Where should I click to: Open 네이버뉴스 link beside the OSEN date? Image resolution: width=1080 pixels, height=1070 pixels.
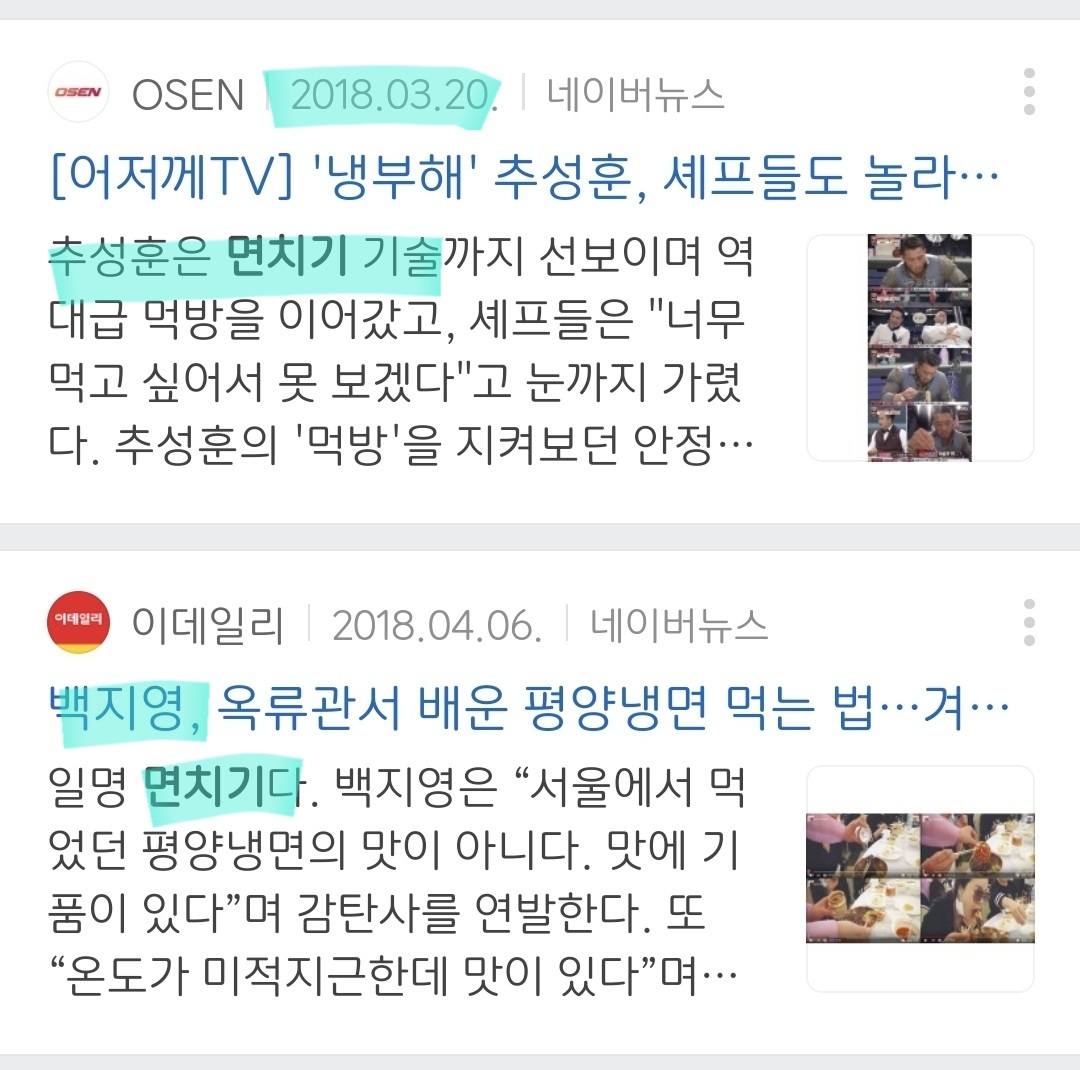(635, 95)
